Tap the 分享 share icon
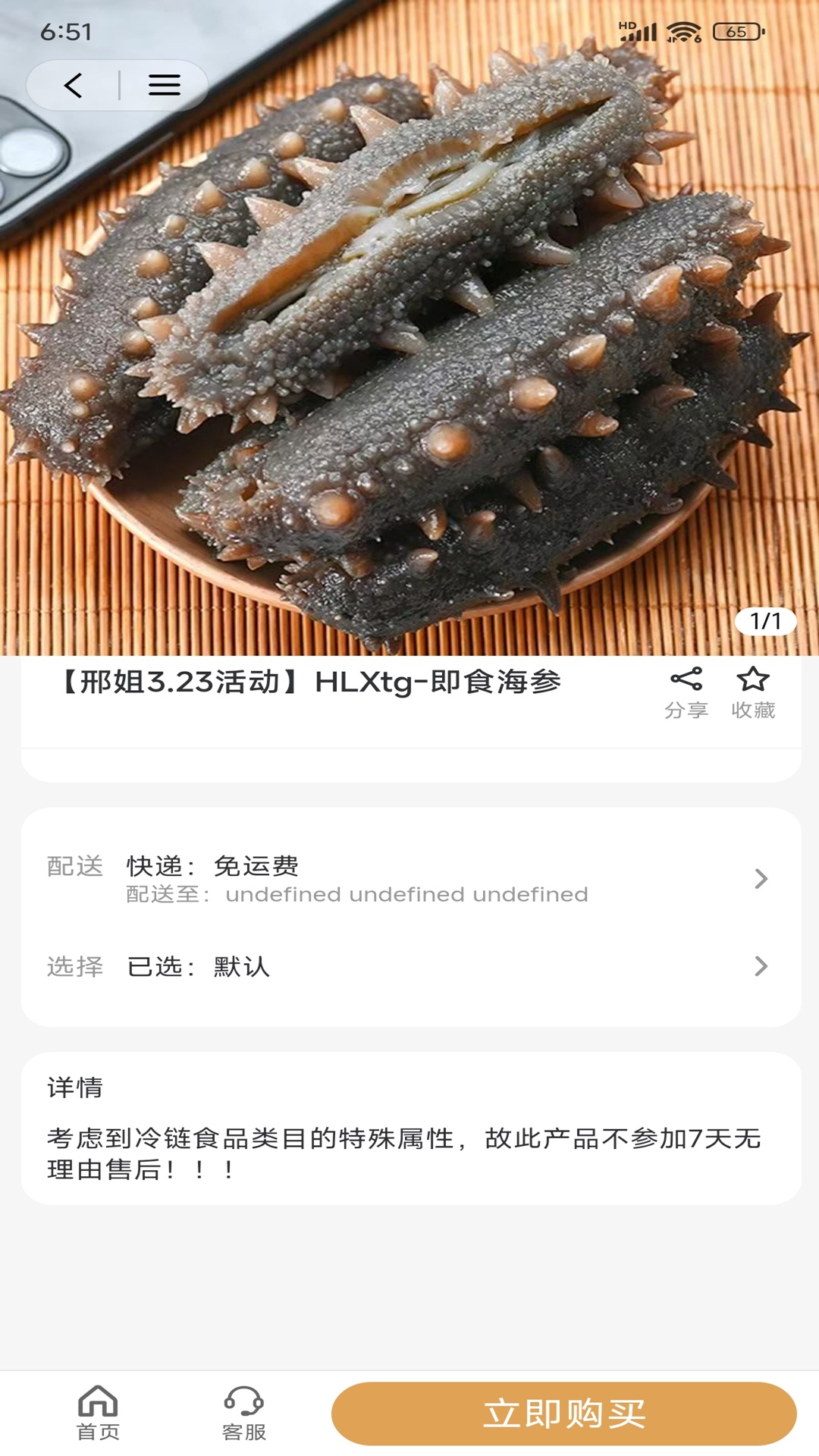Screen dimensions: 819x1456 (687, 680)
